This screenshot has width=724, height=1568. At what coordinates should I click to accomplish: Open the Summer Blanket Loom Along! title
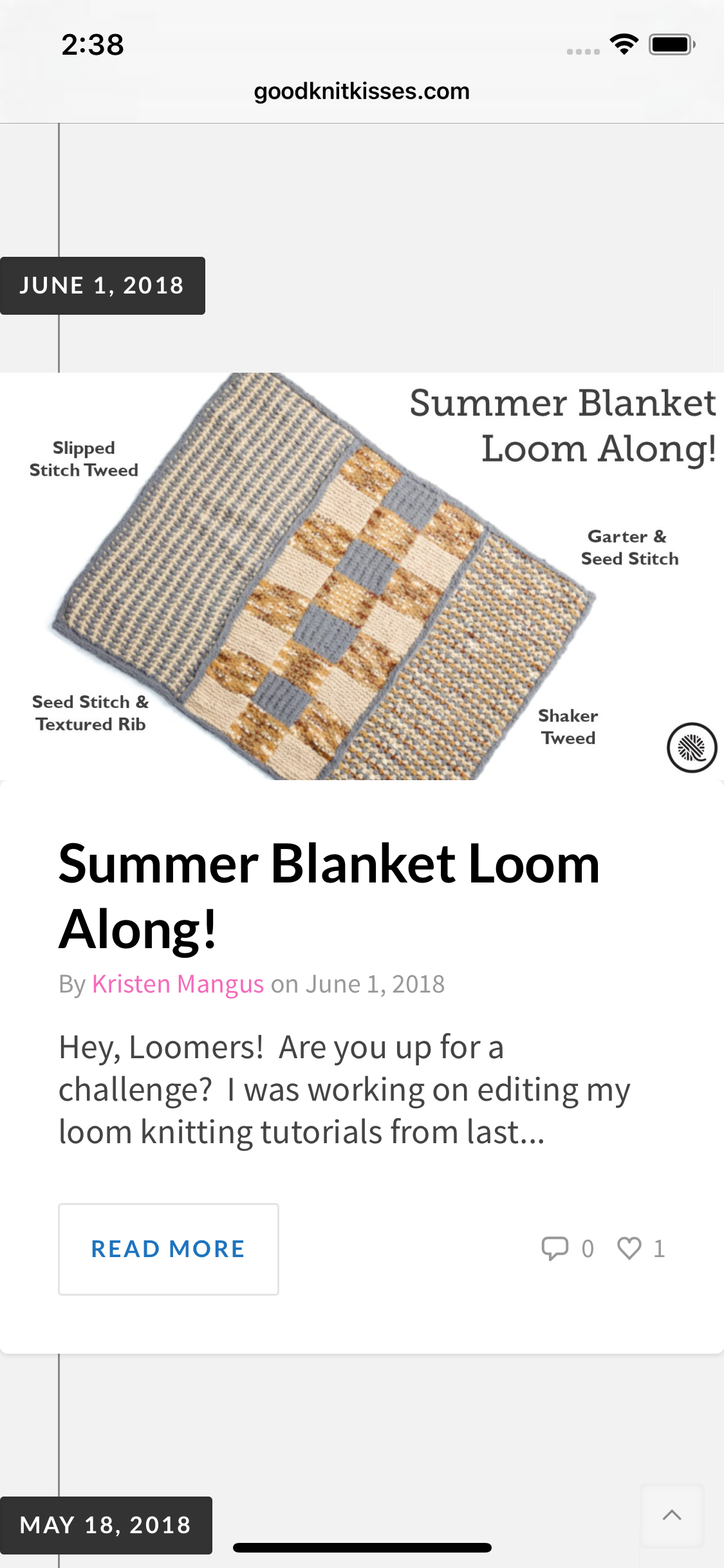pos(329,895)
